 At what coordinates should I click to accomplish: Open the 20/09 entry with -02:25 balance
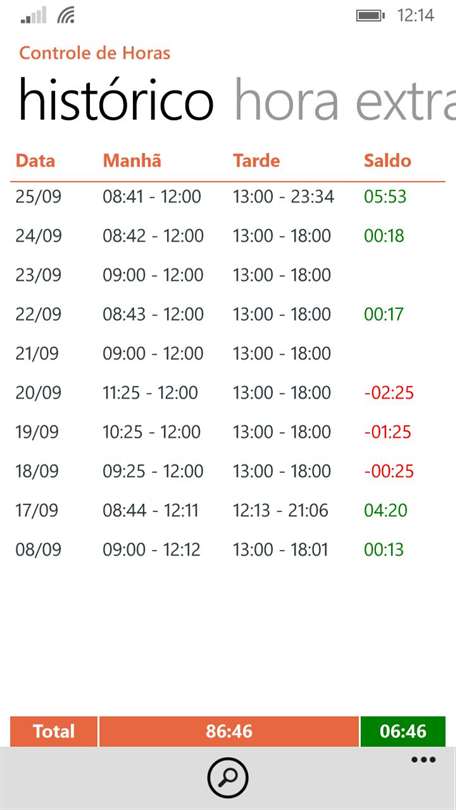tap(228, 393)
